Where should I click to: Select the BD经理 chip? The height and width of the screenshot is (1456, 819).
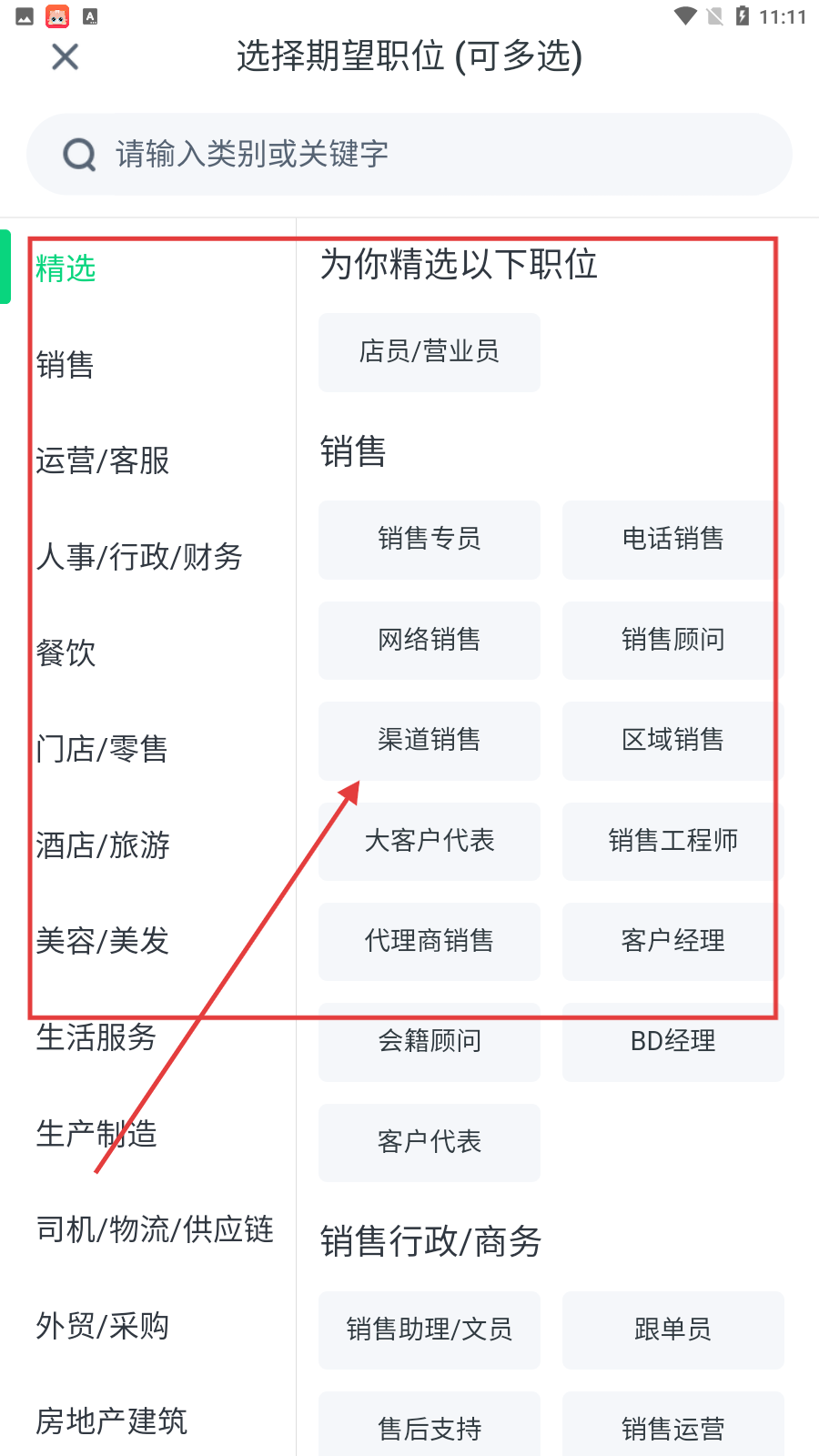click(673, 1042)
